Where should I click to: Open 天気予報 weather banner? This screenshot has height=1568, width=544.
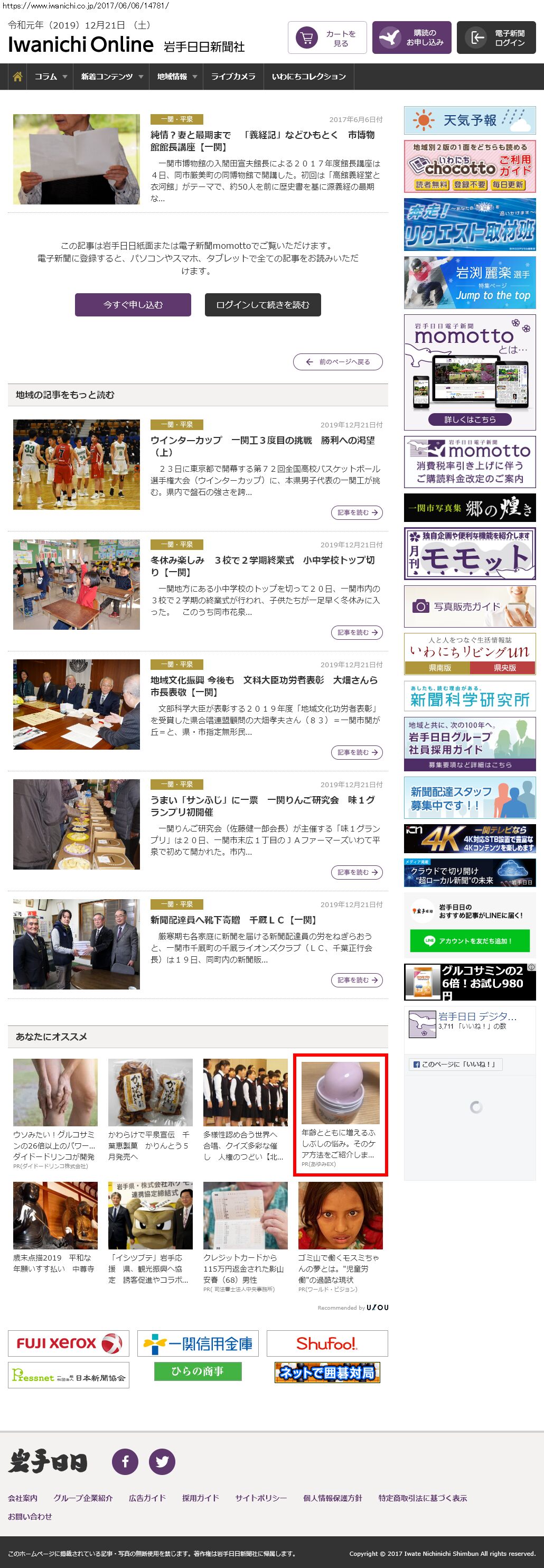point(469,120)
